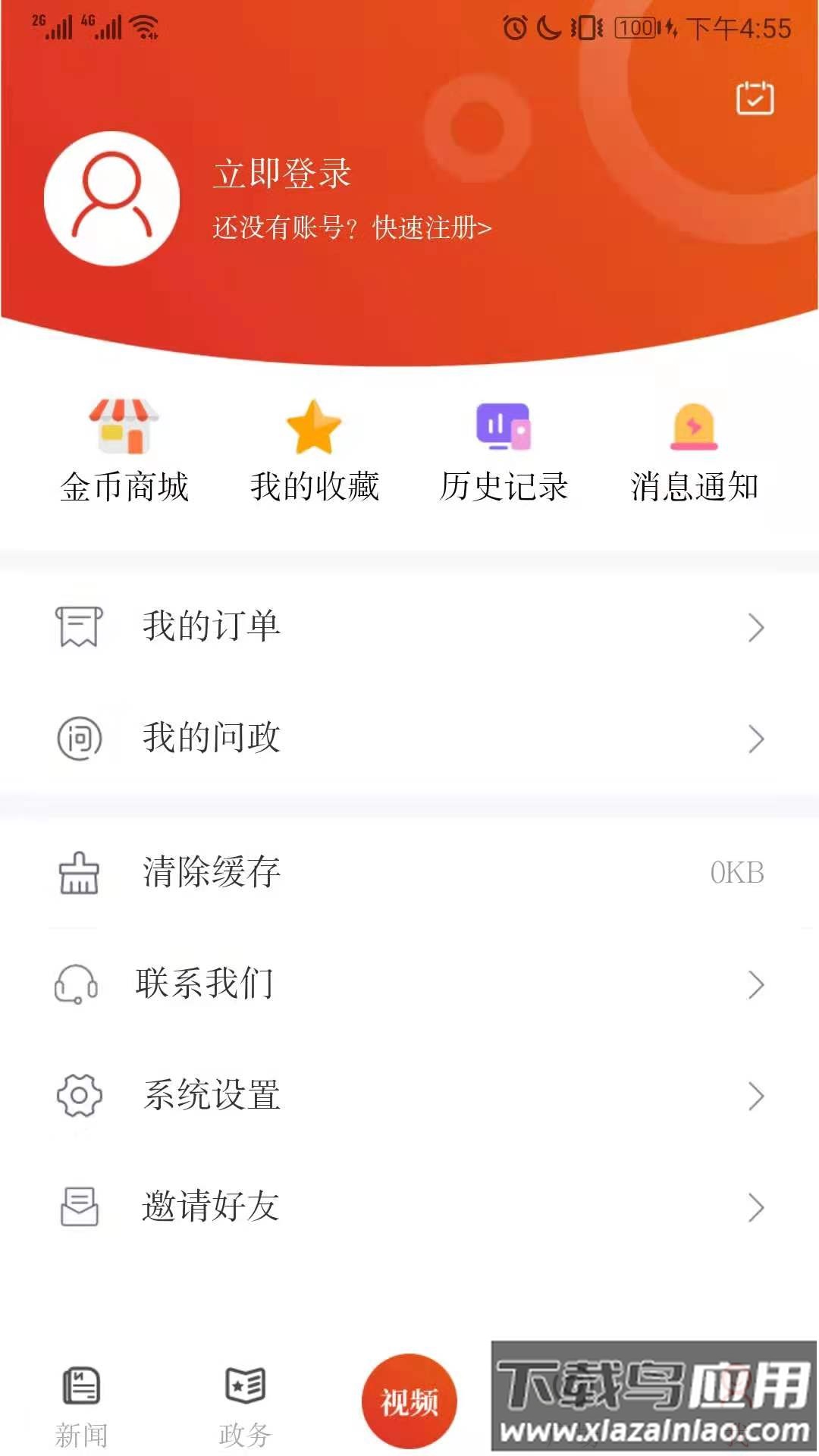Open the 快速注册 registration link

(432, 227)
